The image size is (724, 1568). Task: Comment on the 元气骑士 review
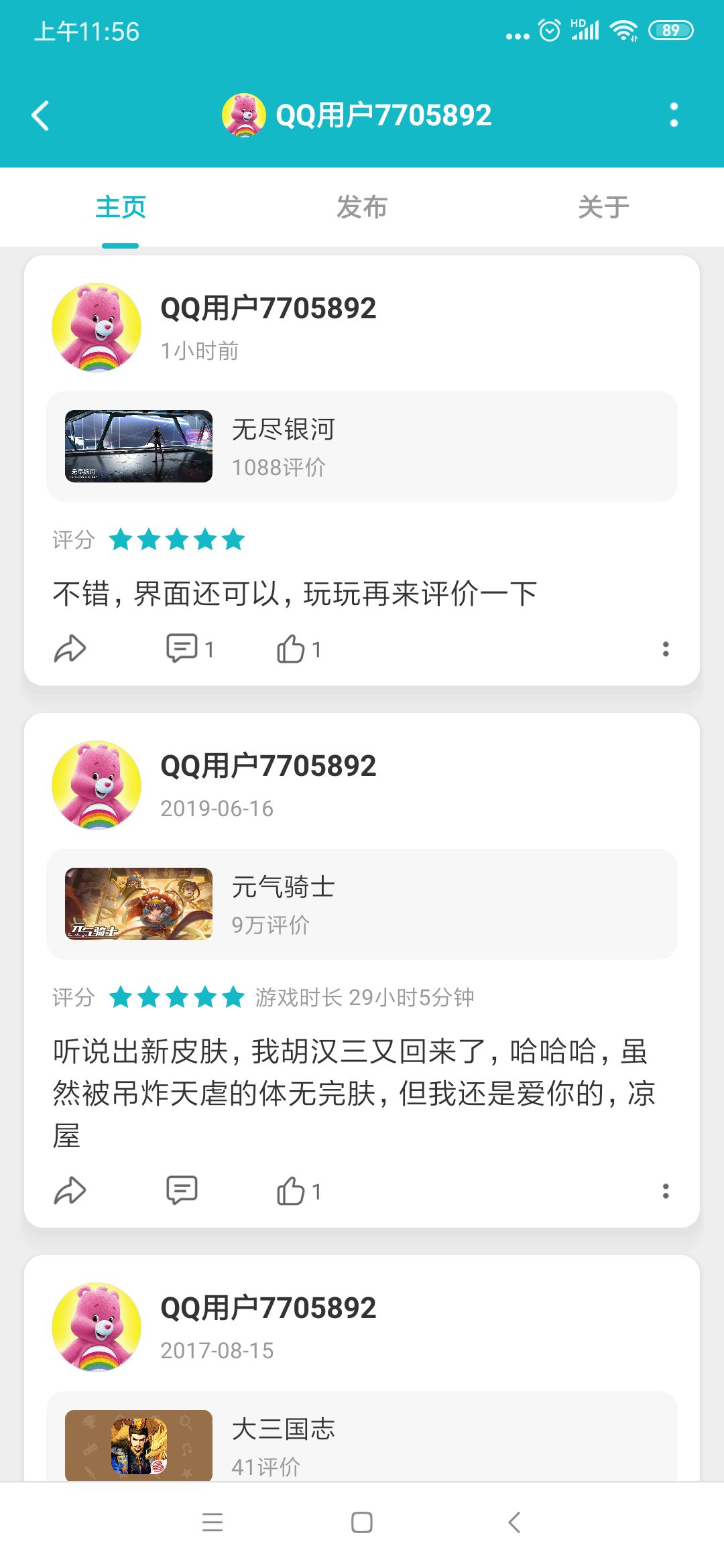182,1191
